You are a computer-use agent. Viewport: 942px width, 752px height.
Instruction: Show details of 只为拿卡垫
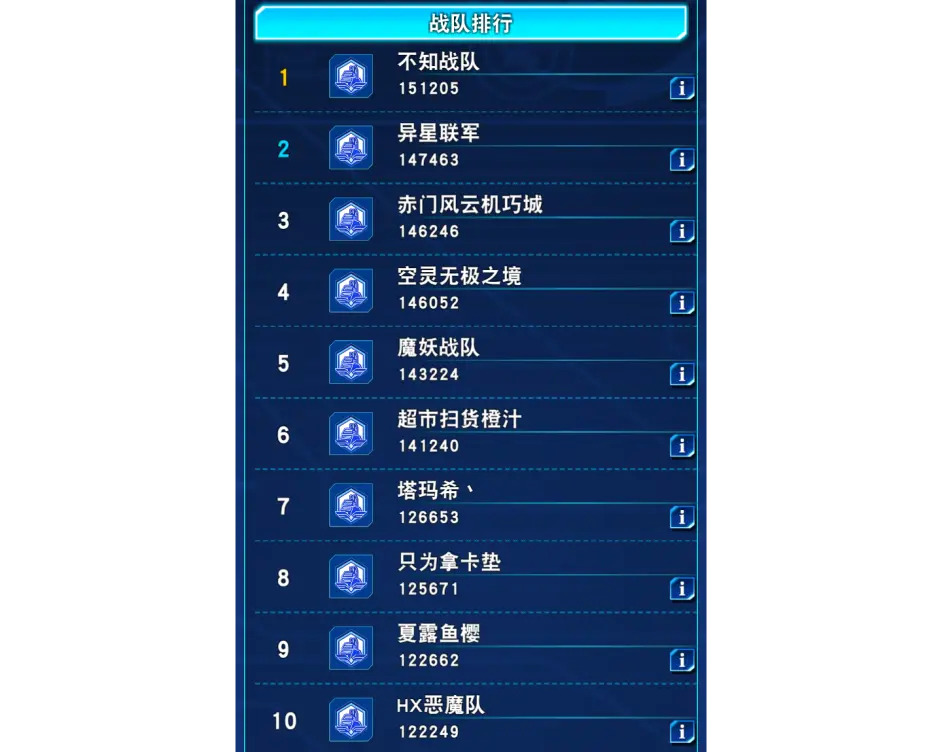[x=682, y=589]
